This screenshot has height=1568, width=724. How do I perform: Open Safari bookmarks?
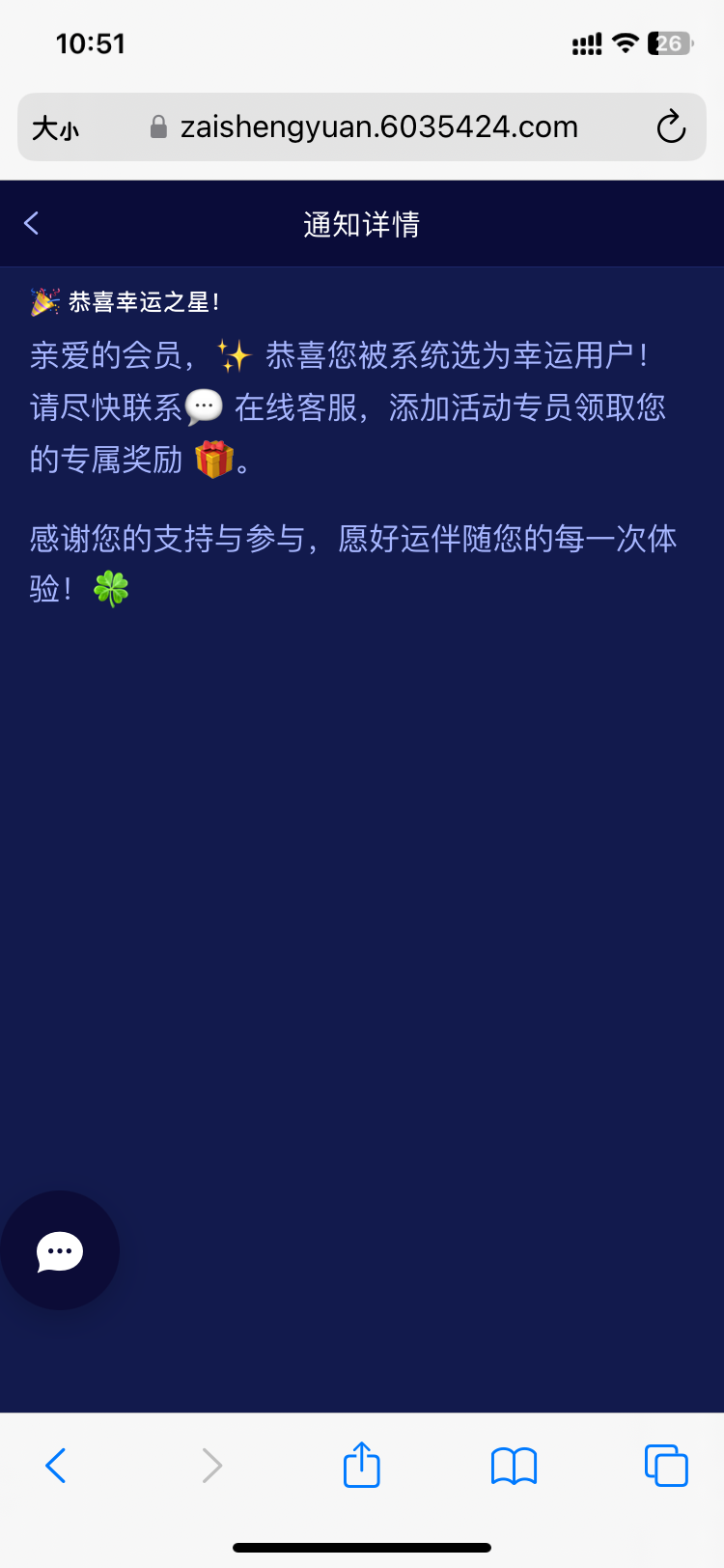pos(514,1466)
